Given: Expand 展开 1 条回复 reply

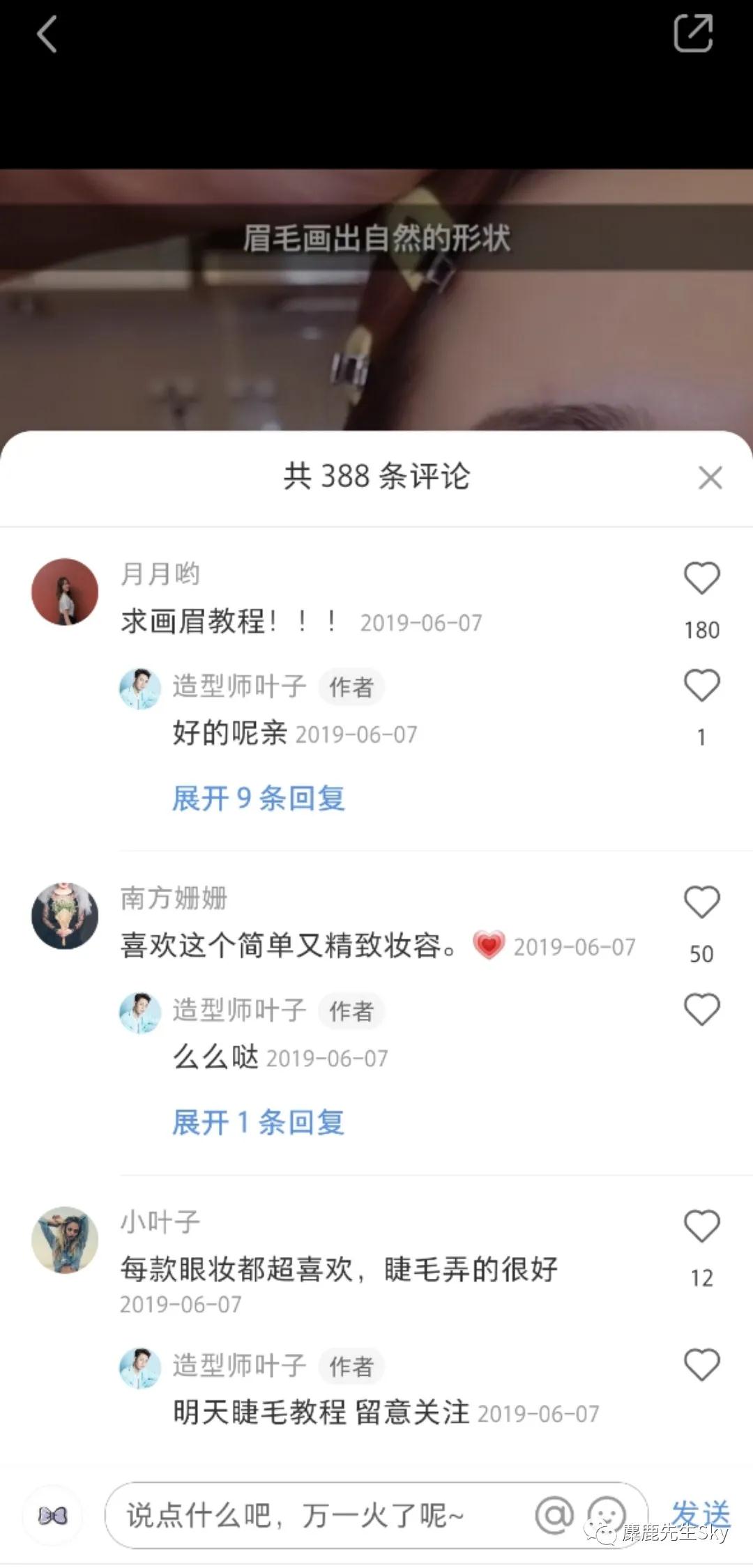Looking at the screenshot, I should tap(259, 1123).
